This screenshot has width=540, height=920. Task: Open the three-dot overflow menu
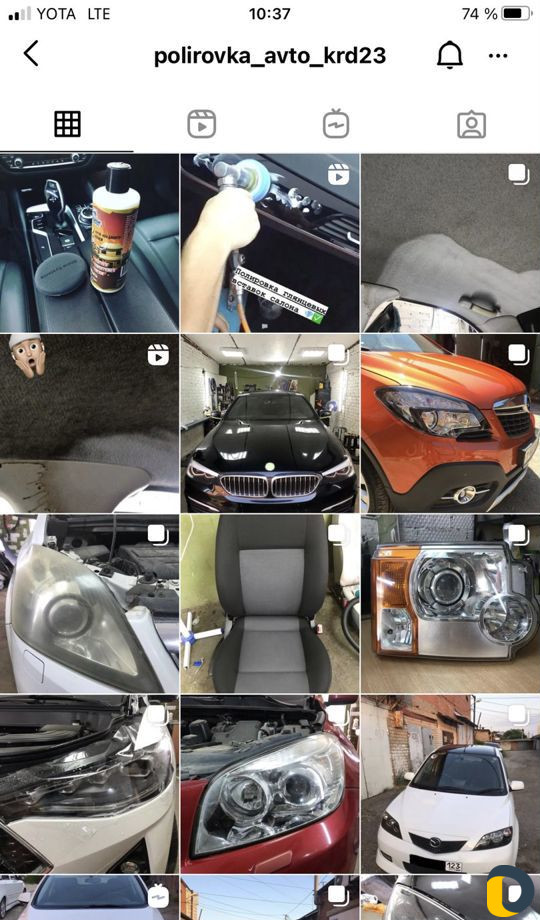[498, 56]
